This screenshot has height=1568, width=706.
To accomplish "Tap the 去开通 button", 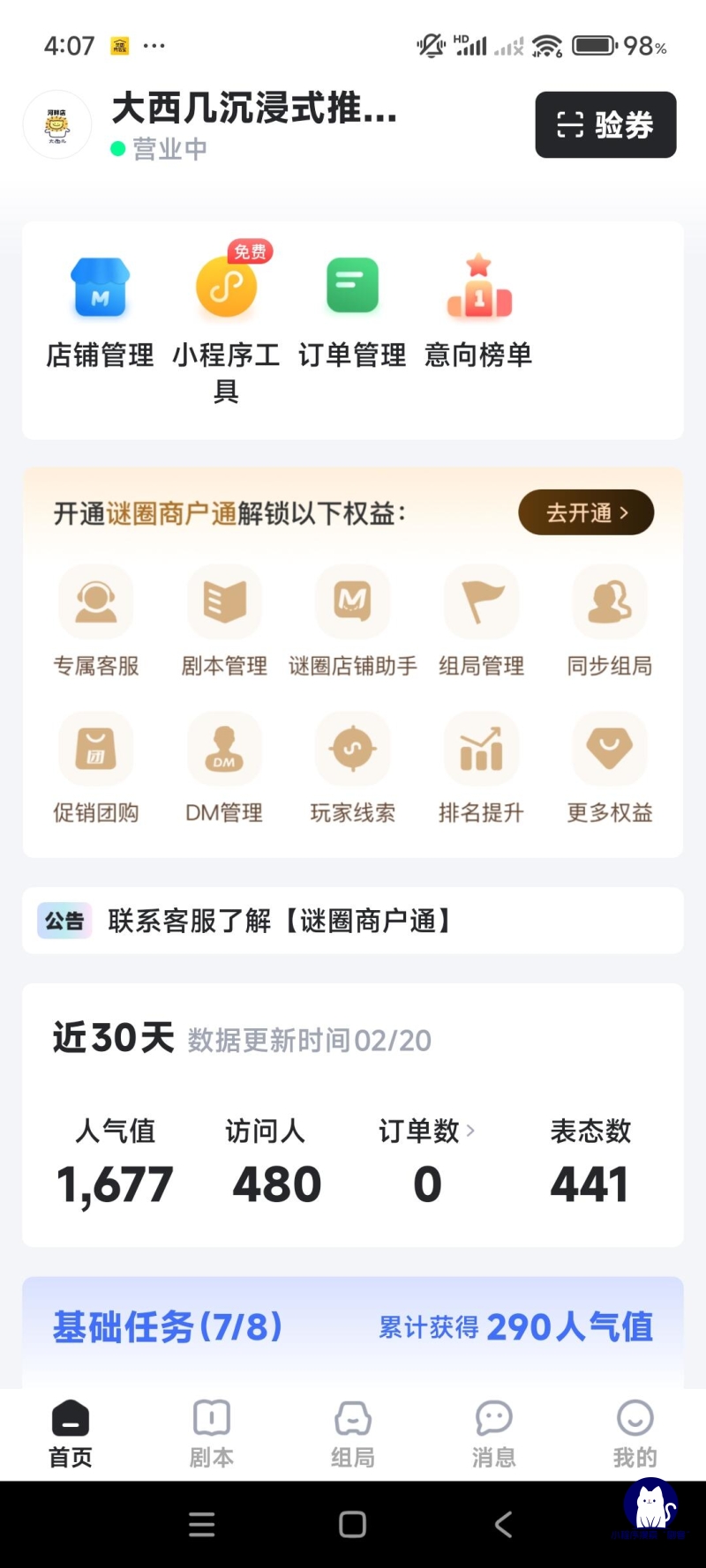I will [x=586, y=512].
